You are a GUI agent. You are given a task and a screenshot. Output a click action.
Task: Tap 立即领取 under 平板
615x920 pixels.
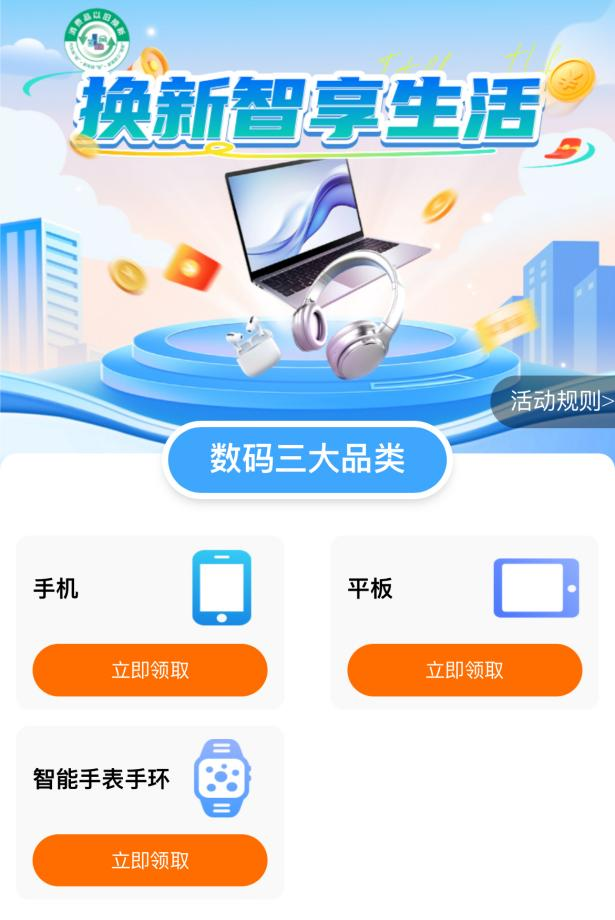point(464,670)
